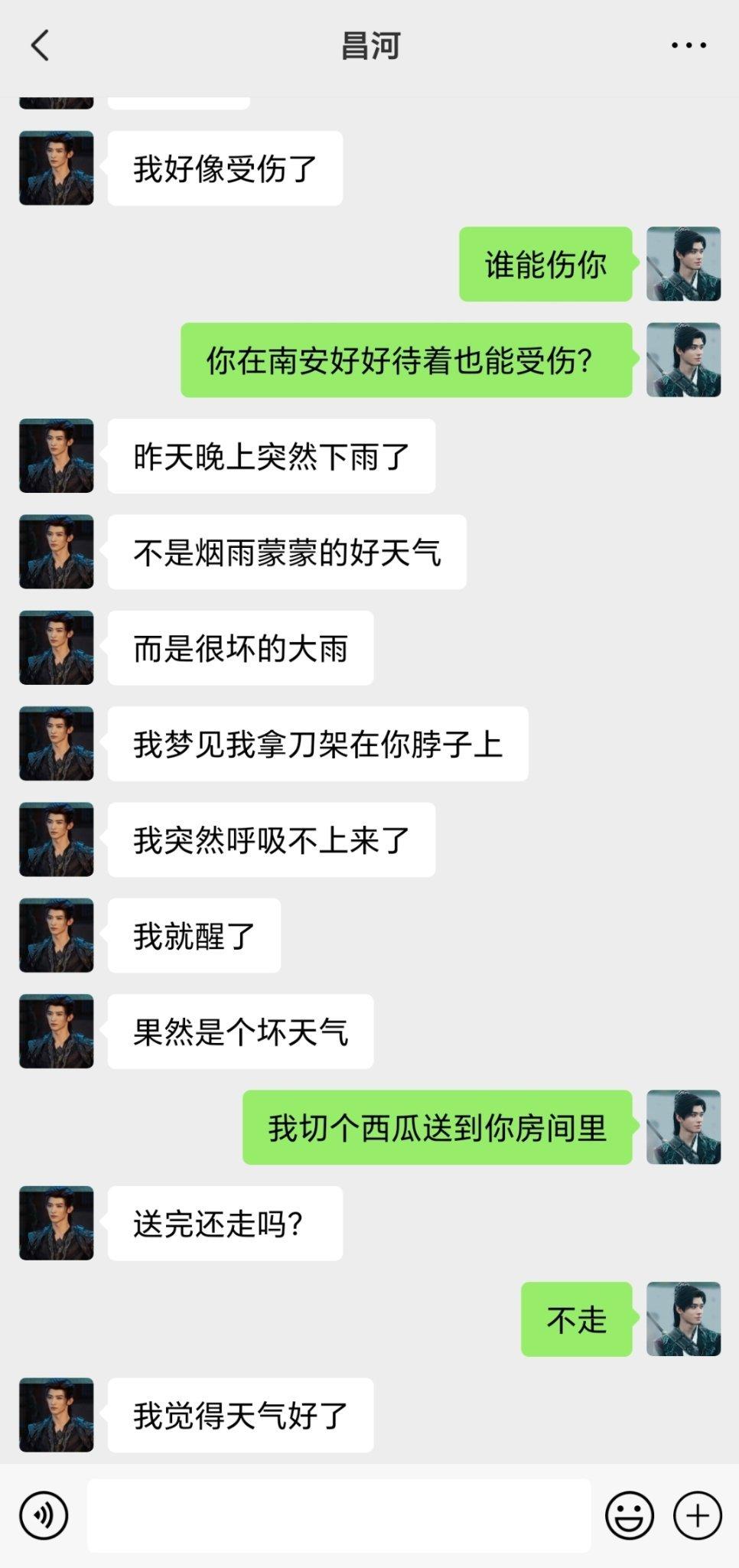This screenshot has width=739, height=1568.
Task: Switch to voice message input icon
Action: point(44,1514)
